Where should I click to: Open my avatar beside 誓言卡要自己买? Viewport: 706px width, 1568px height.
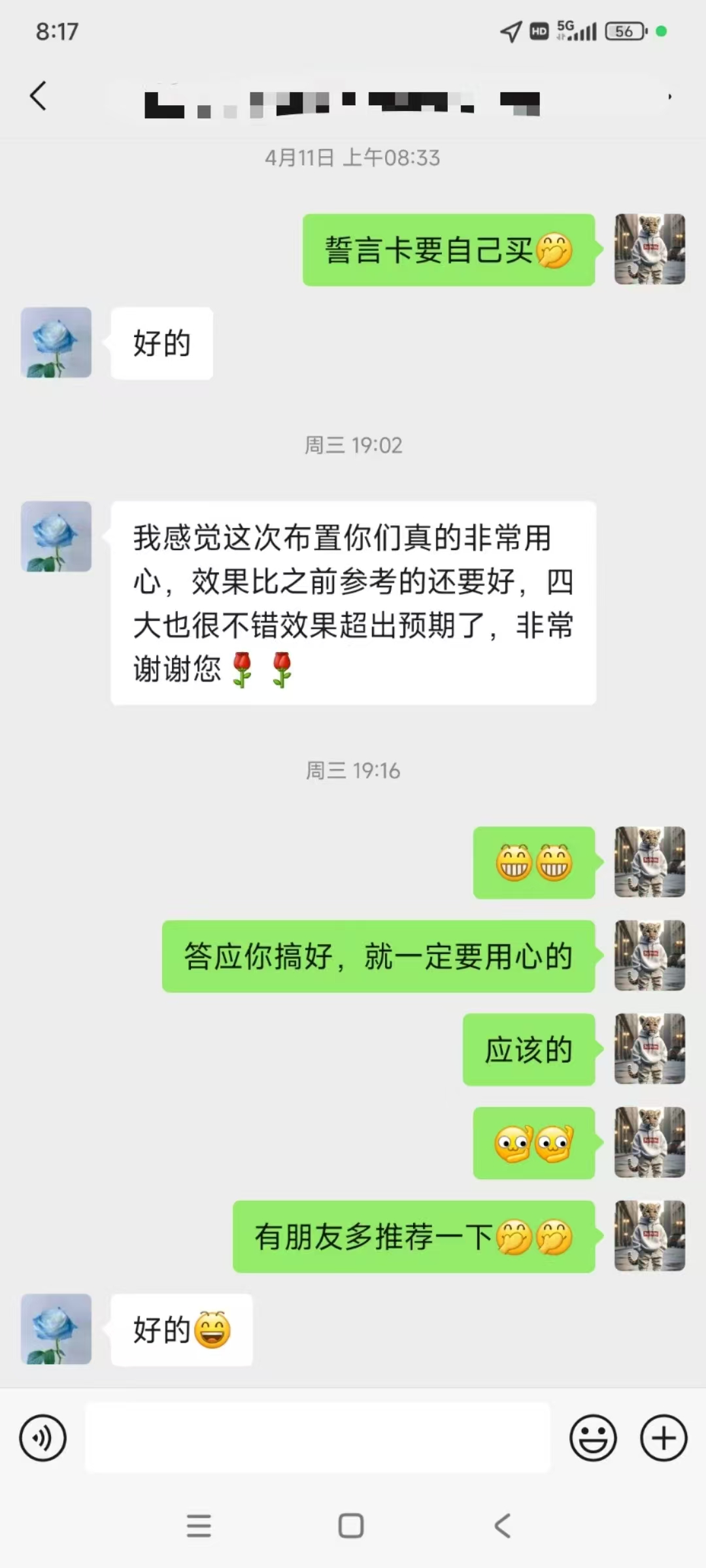pos(650,249)
